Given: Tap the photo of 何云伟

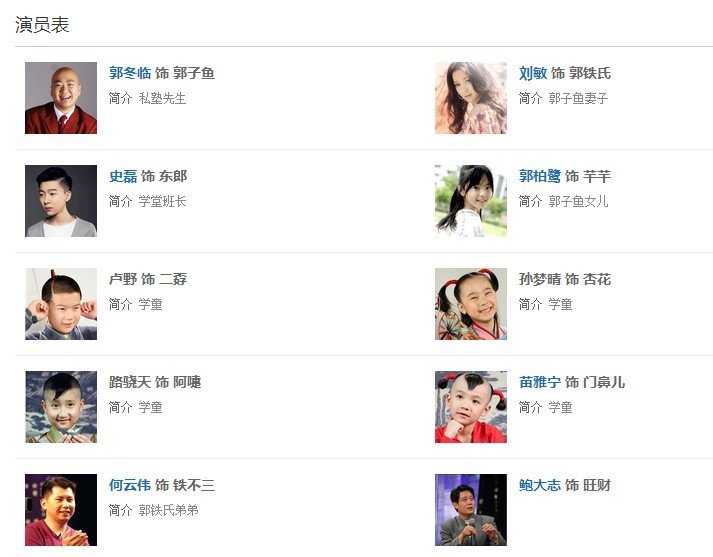Looking at the screenshot, I should point(61,510).
